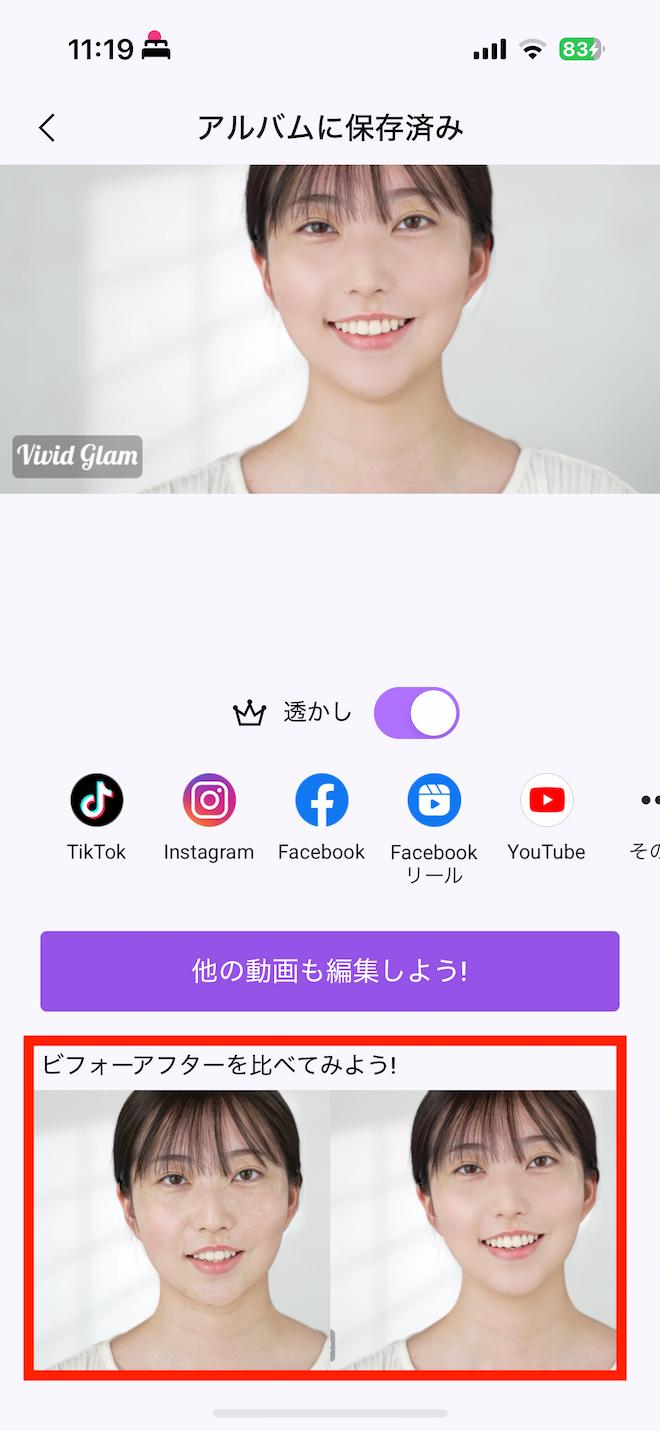Screen dimensions: 660x1431
Task: Toggle the 透かし watermark switch off
Action: click(x=416, y=713)
